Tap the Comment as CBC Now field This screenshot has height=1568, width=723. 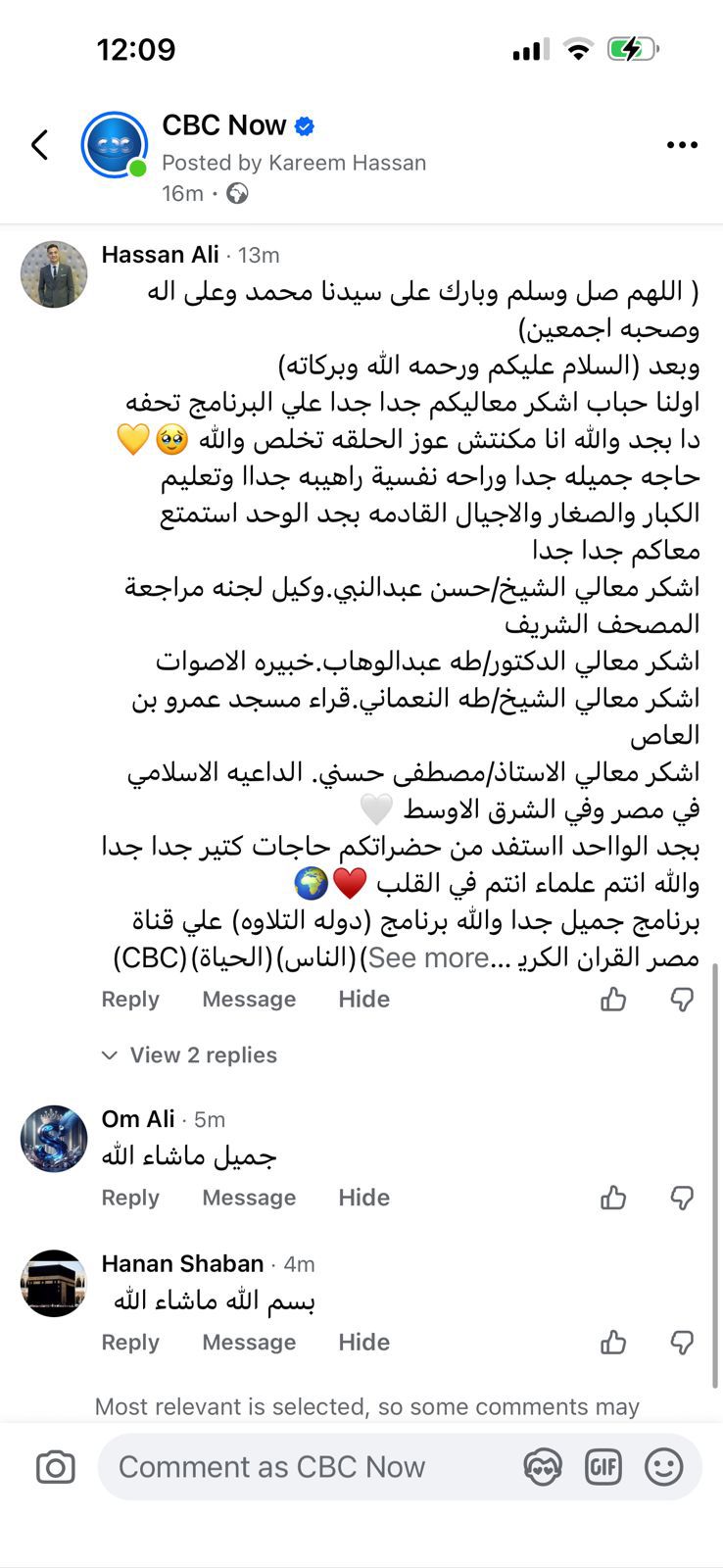click(x=294, y=1467)
